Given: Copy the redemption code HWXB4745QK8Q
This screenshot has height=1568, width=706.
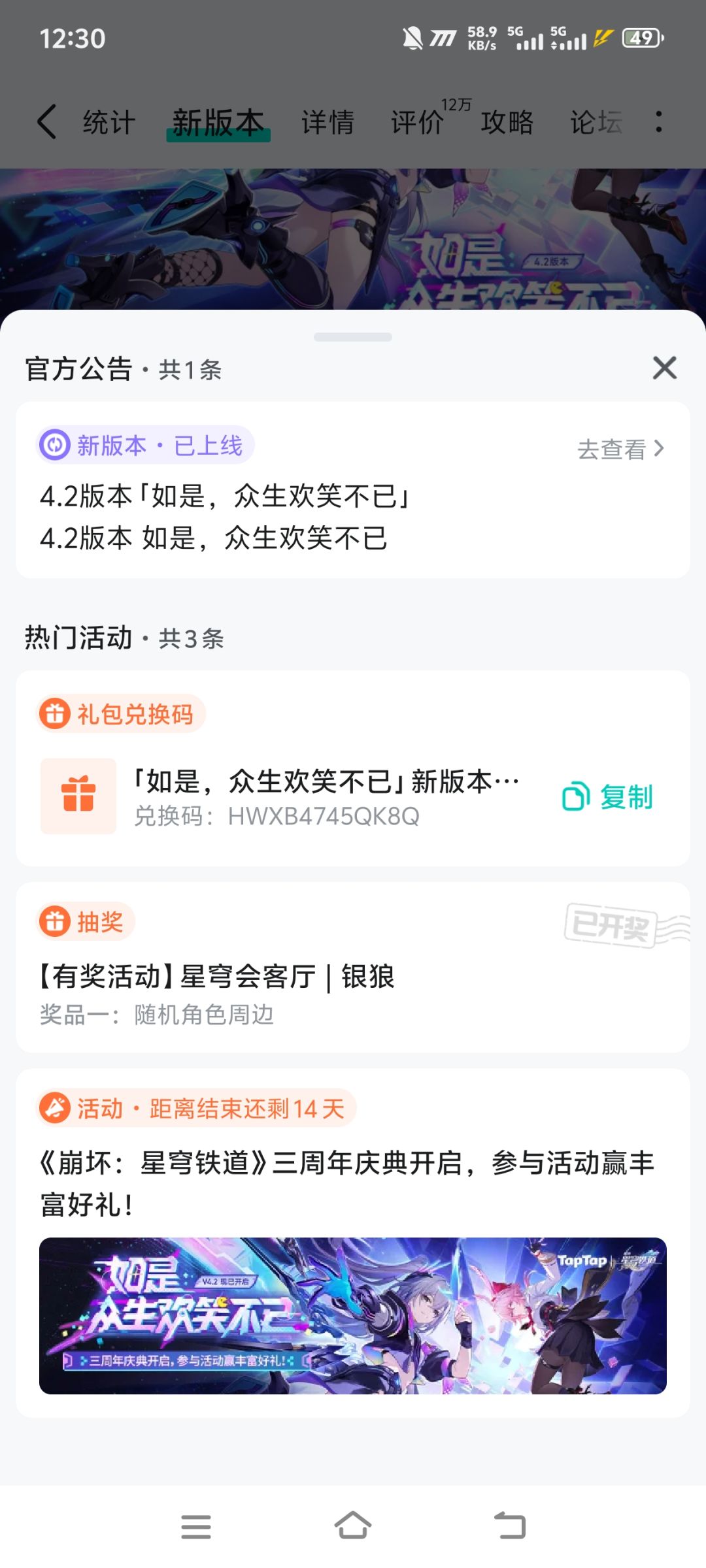Looking at the screenshot, I should tap(607, 796).
